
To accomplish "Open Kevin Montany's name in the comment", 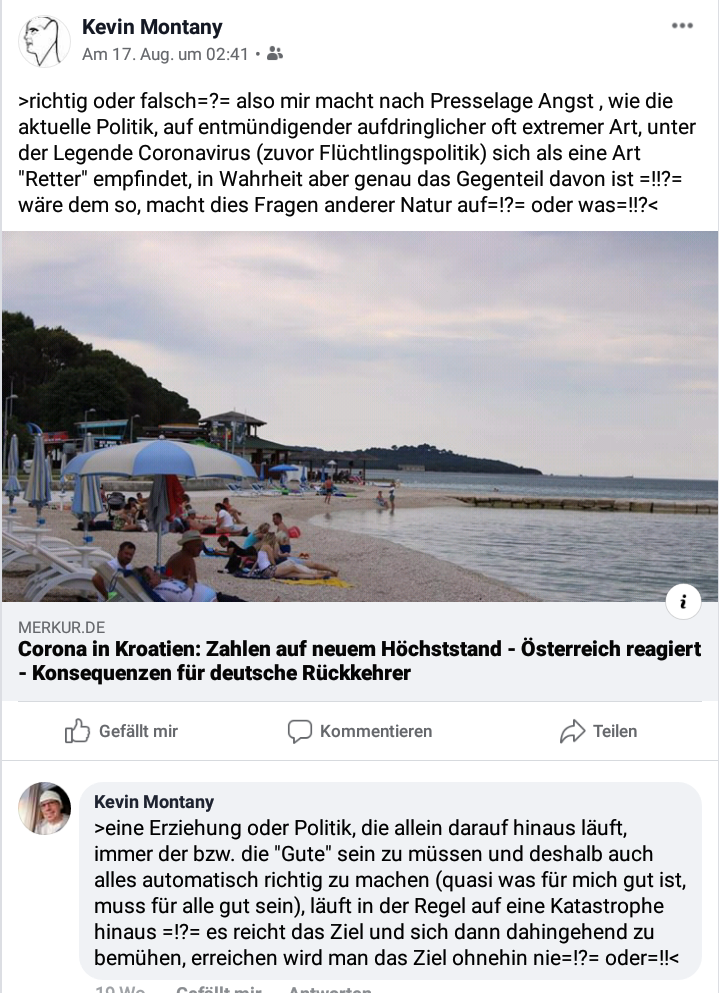I will [154, 802].
